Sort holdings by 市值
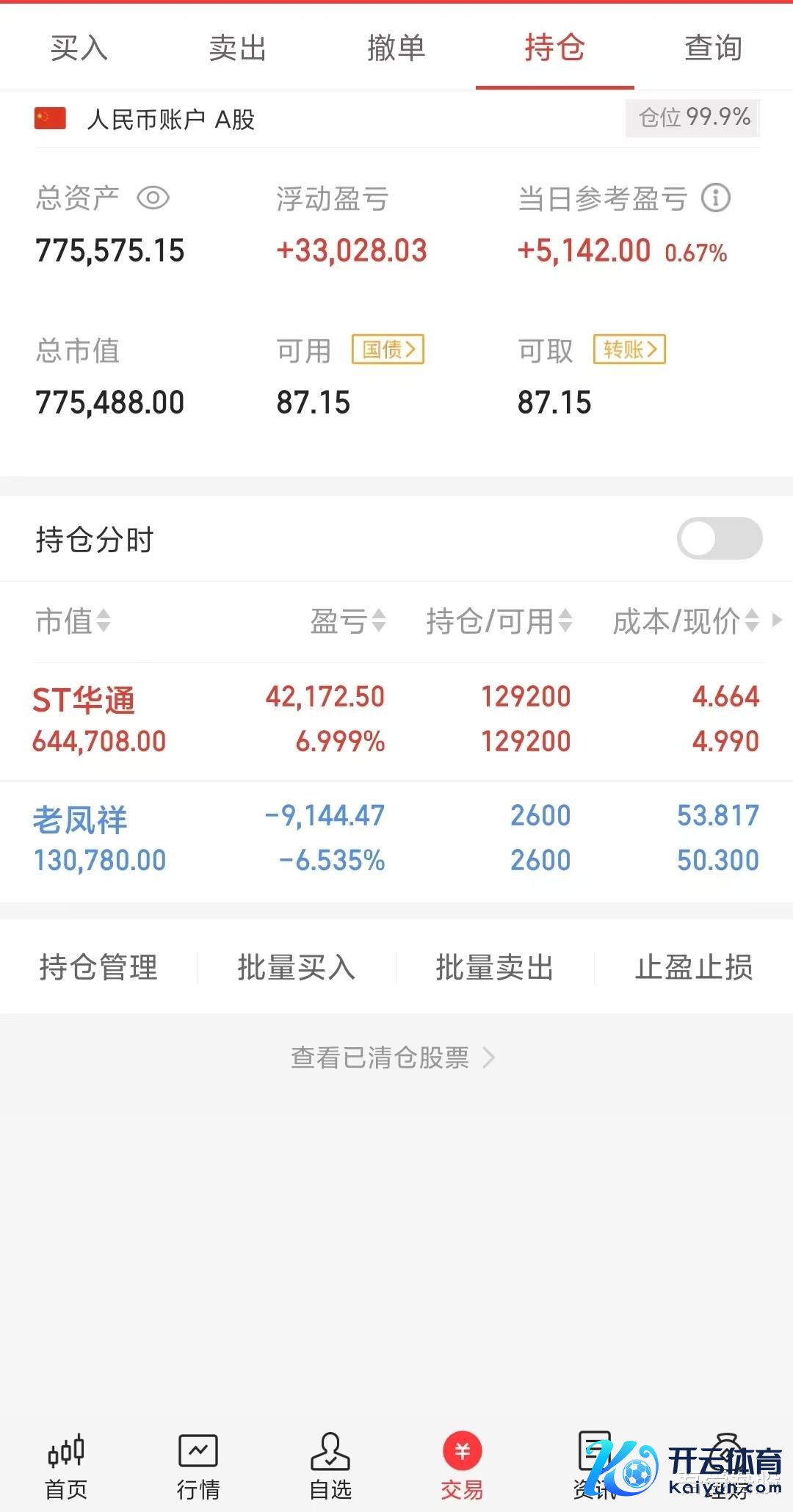Screen dimensions: 793x1512 tap(73, 621)
